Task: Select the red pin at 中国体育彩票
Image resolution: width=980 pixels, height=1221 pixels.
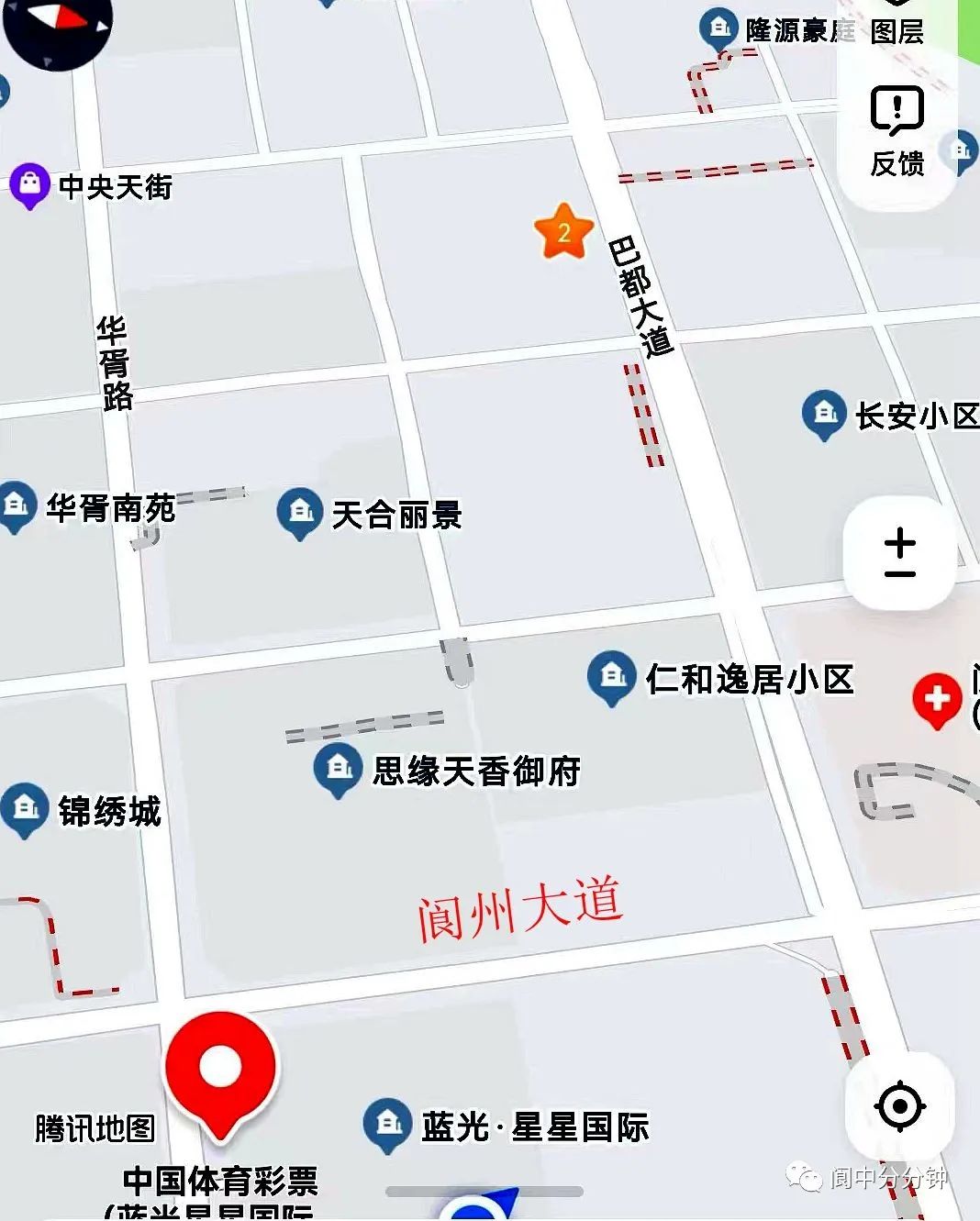Action: [x=220, y=1070]
